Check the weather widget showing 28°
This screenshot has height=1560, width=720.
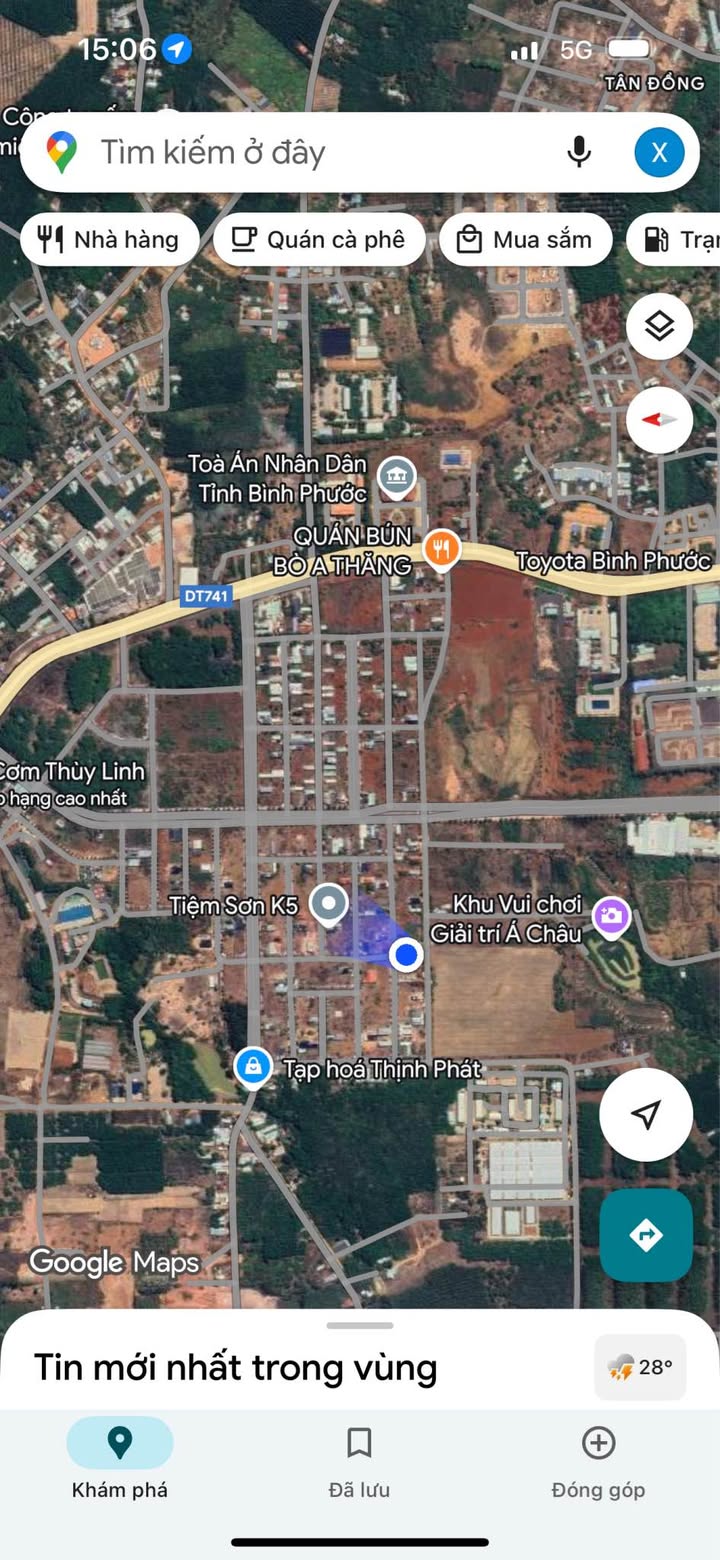(640, 1367)
